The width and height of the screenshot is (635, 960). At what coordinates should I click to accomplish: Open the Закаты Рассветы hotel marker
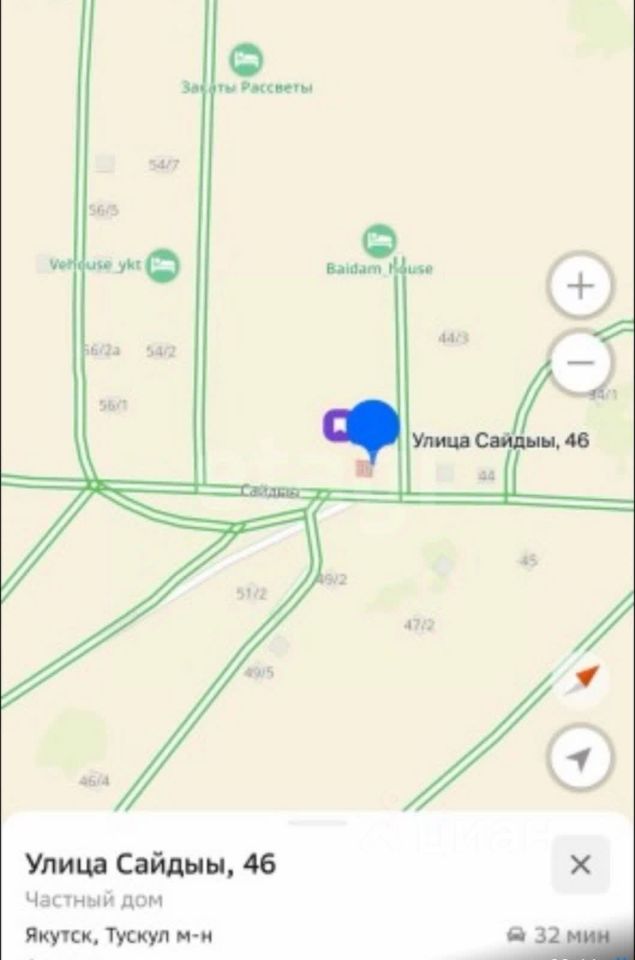click(246, 60)
